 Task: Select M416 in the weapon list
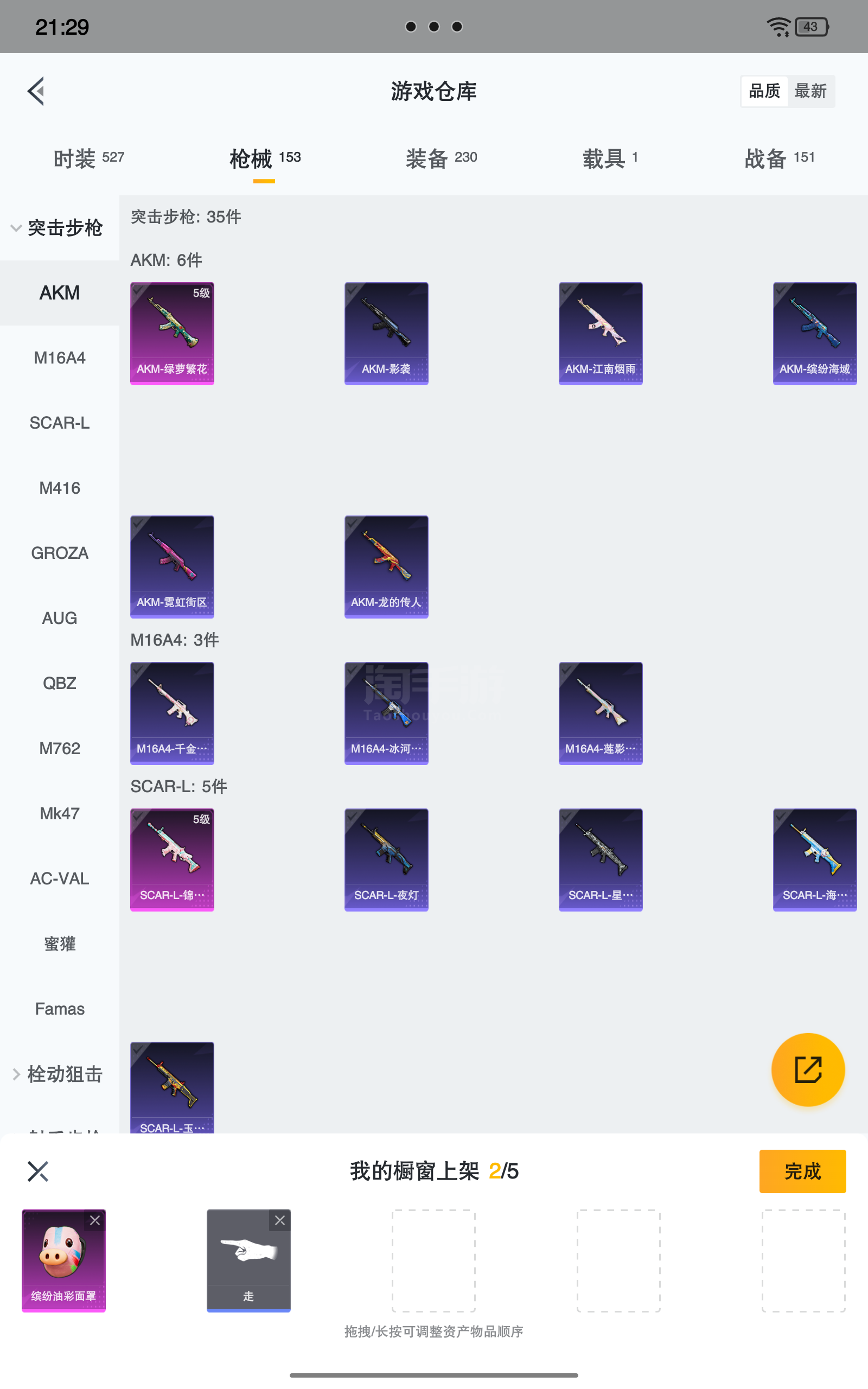coord(60,488)
